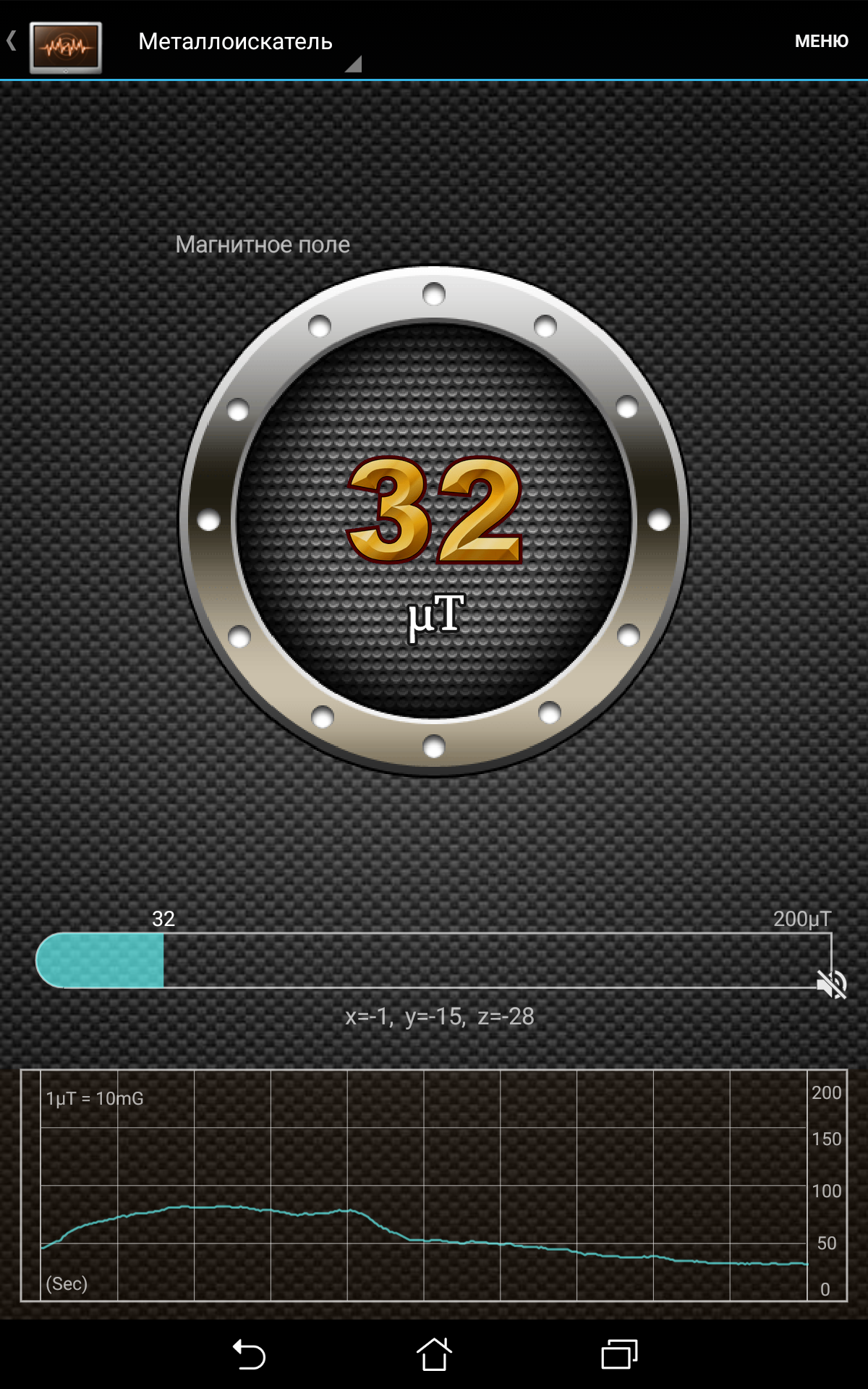Image resolution: width=868 pixels, height=1389 pixels.
Task: Open the recent apps view
Action: [x=619, y=1354]
